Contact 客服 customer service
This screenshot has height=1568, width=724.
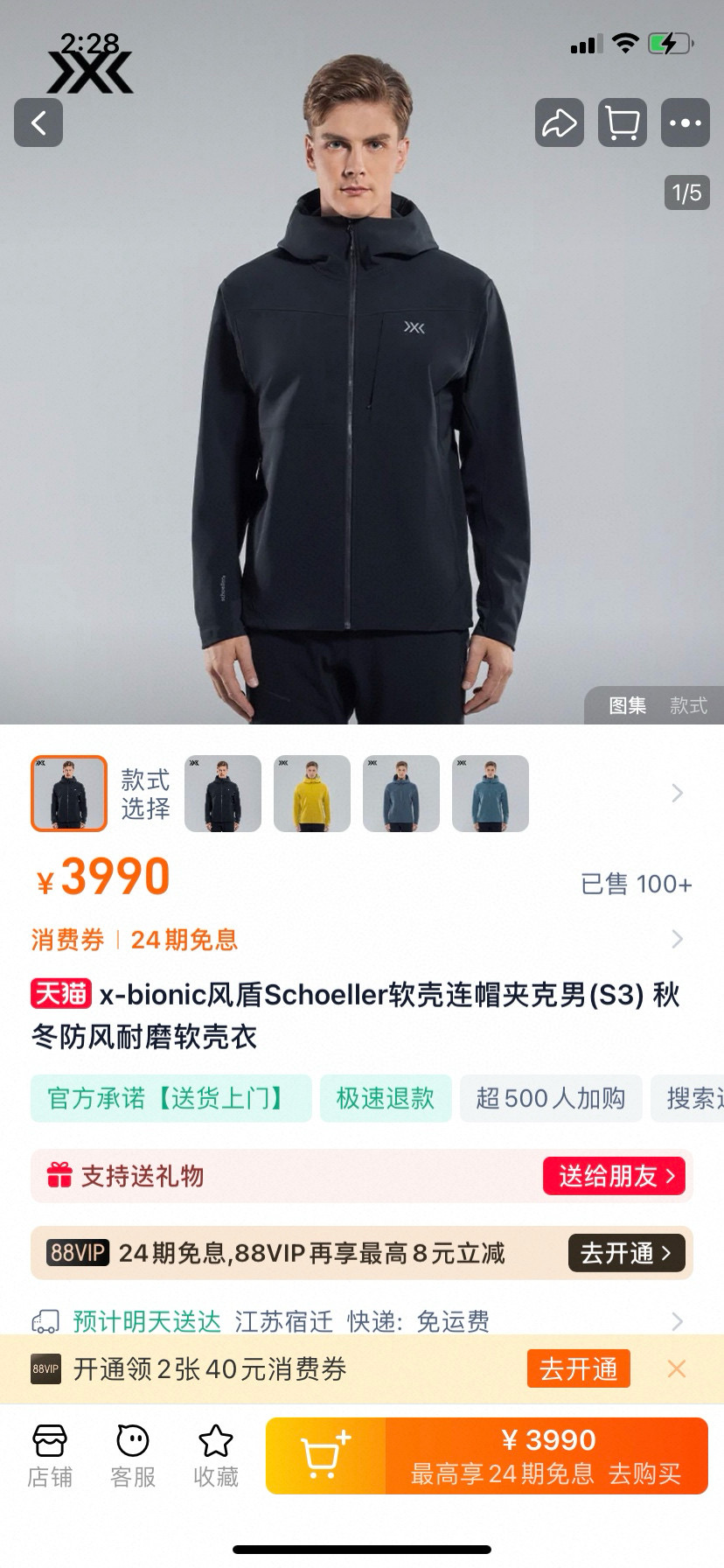pyautogui.click(x=133, y=1456)
